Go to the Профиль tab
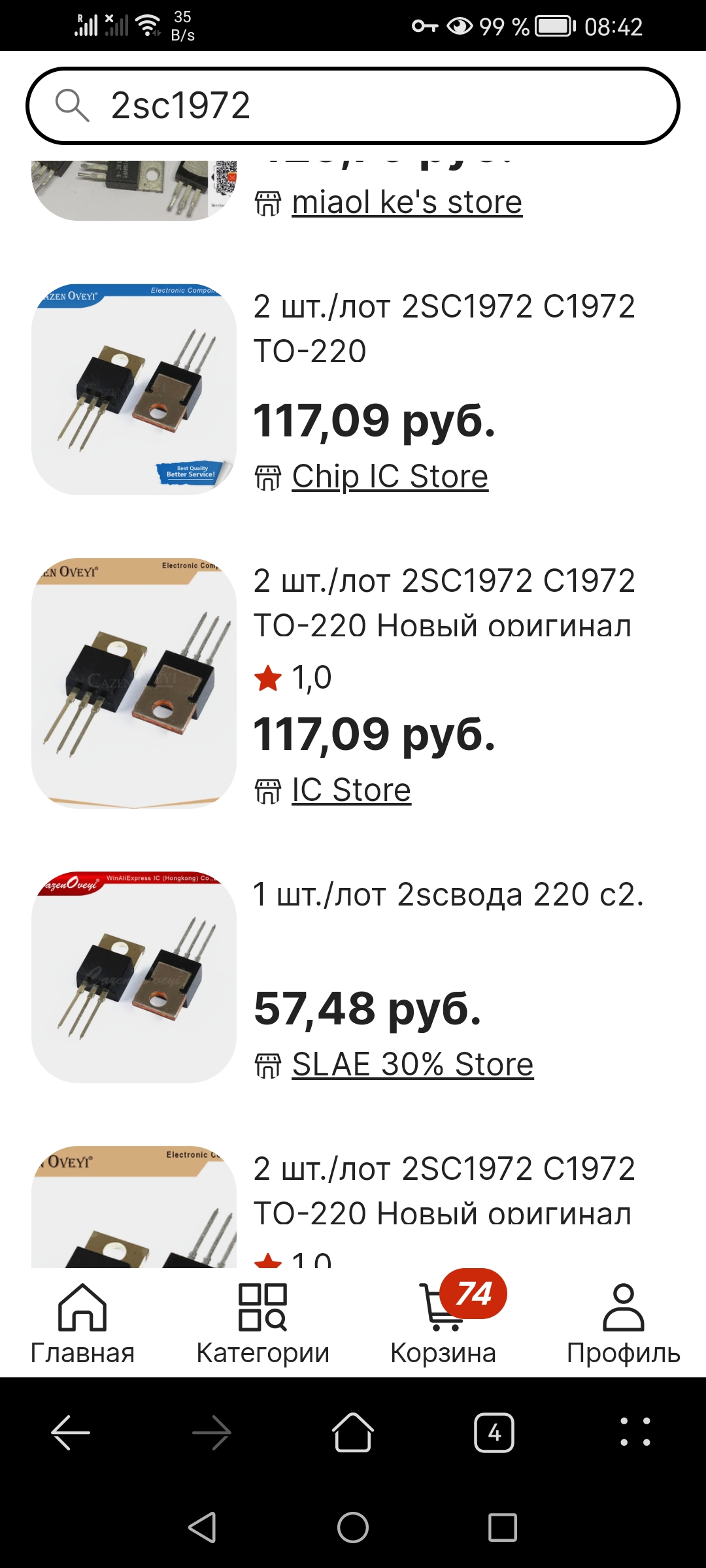Image resolution: width=706 pixels, height=1568 pixels. tap(624, 1323)
